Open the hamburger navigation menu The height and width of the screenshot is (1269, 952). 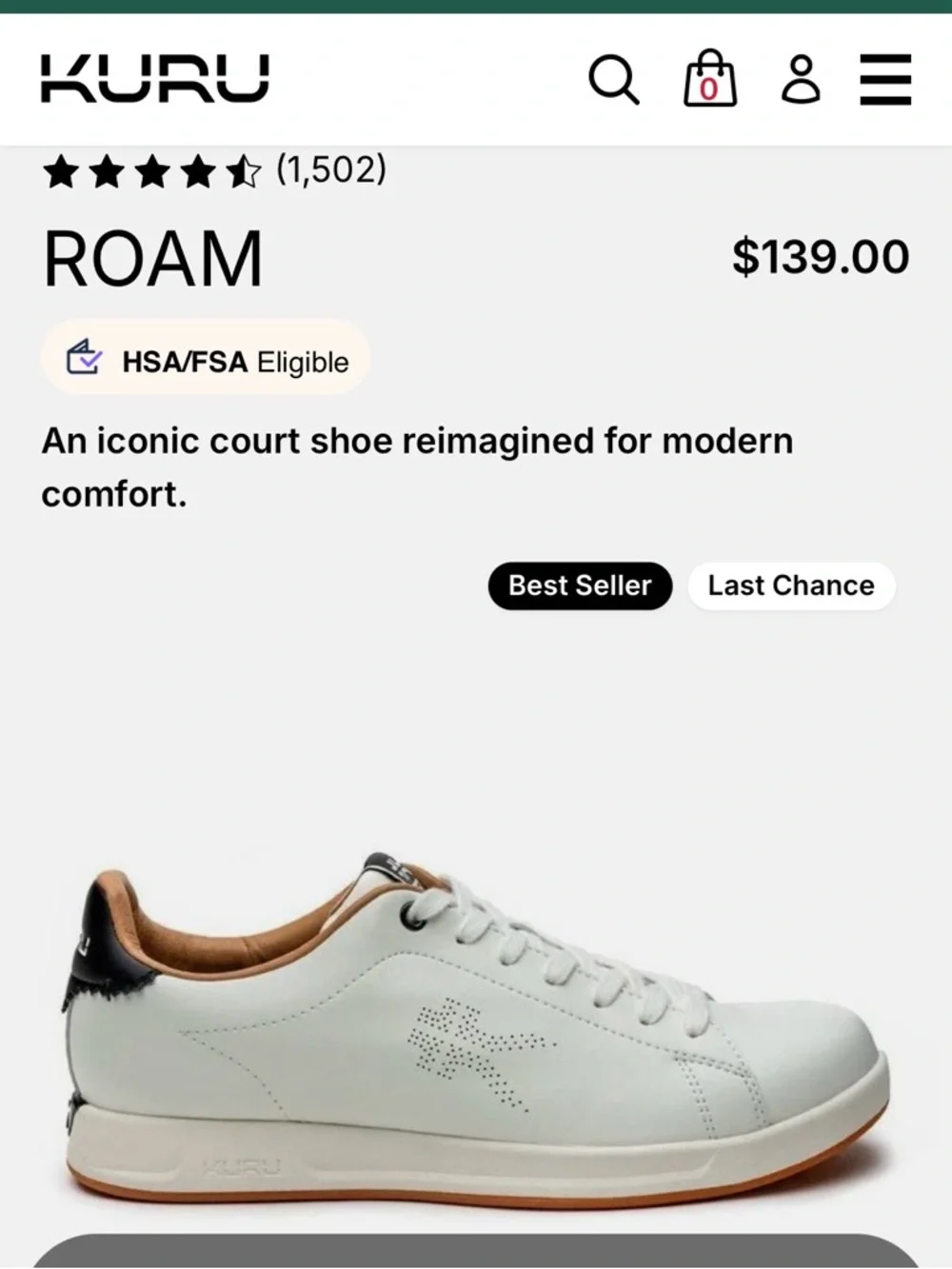tap(884, 80)
